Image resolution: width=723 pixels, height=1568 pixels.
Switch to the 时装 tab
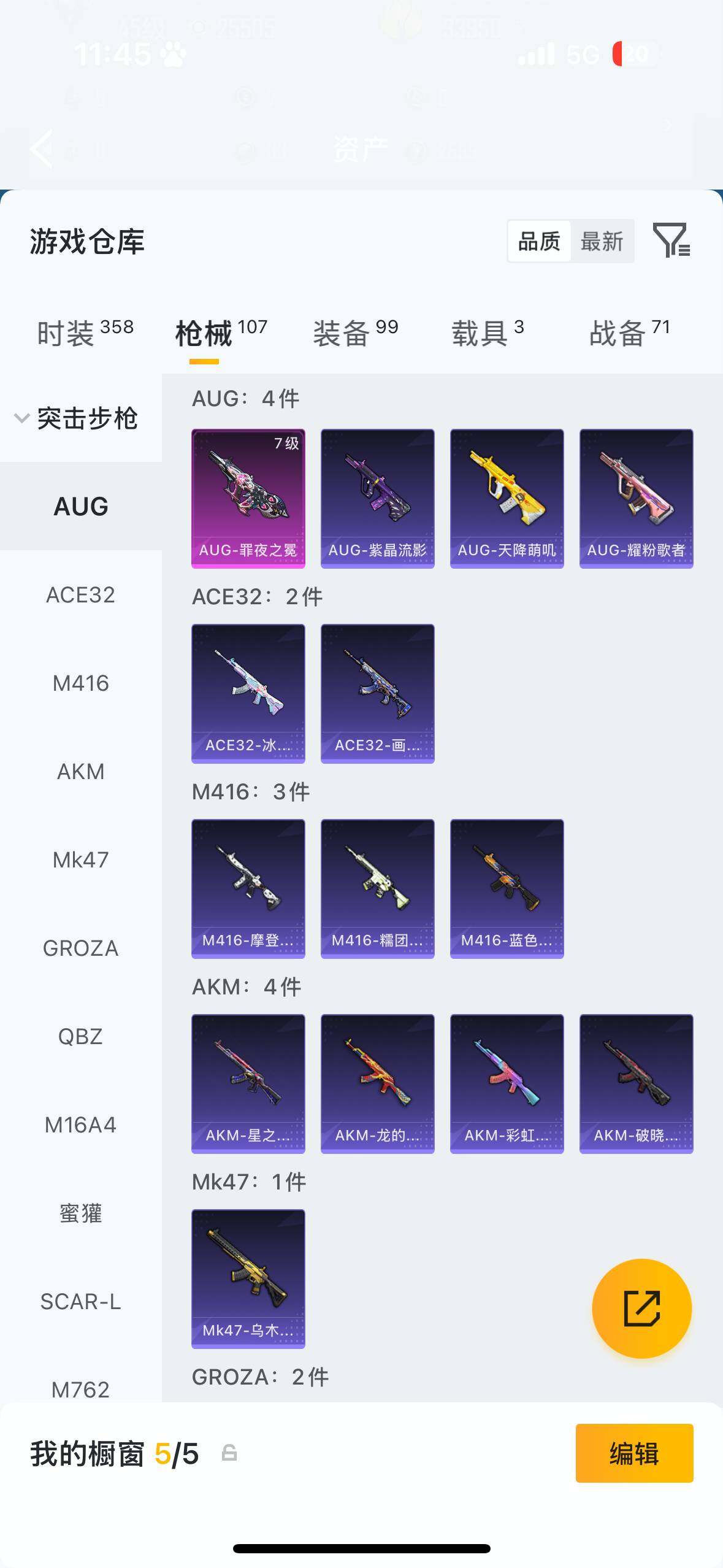coord(85,333)
